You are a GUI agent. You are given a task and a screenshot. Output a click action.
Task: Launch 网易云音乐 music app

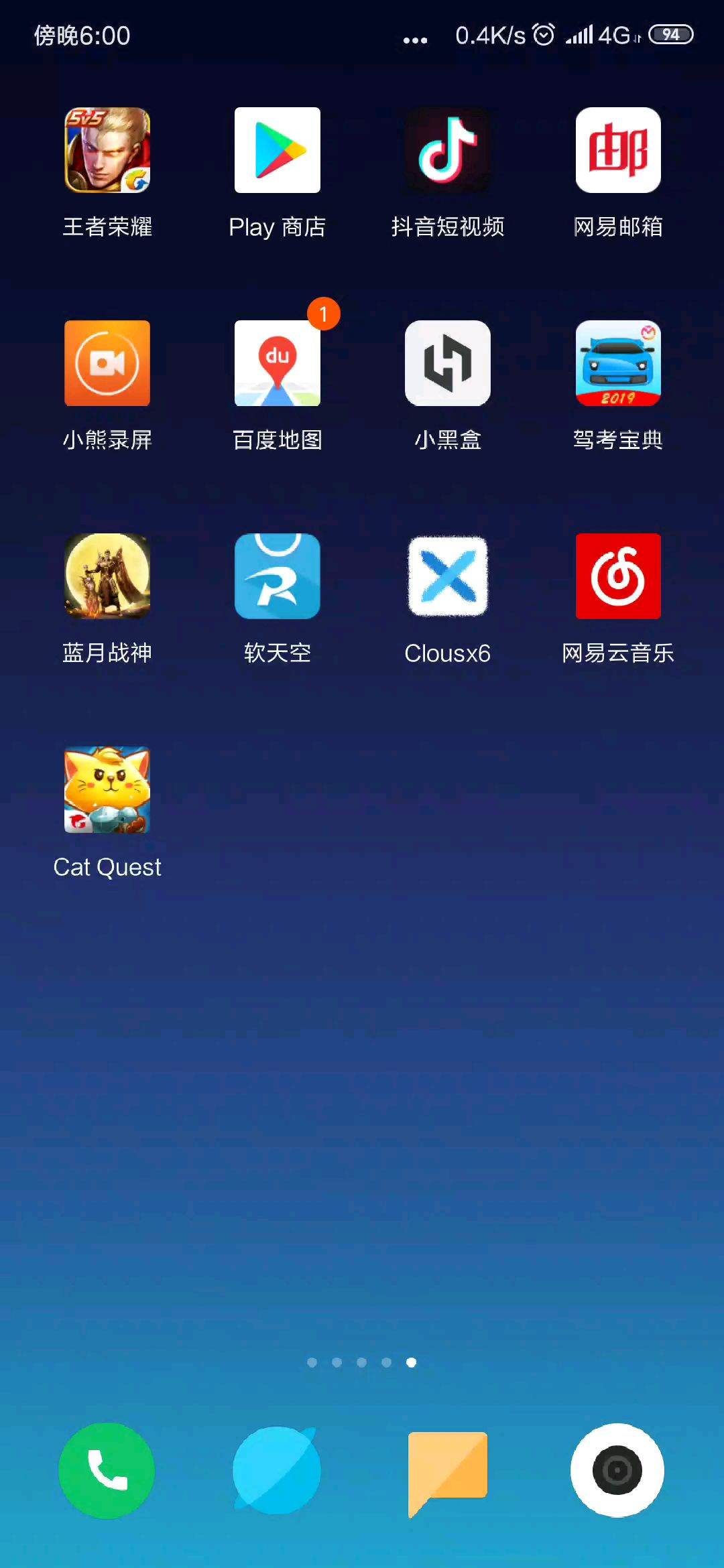tap(618, 576)
